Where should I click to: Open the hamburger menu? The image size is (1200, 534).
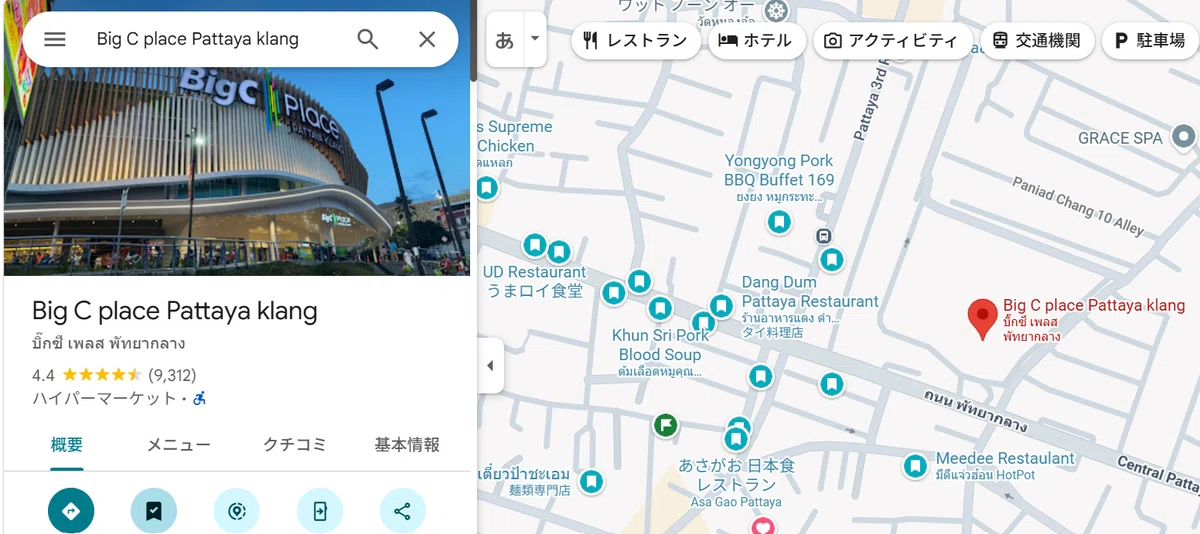tap(55, 39)
